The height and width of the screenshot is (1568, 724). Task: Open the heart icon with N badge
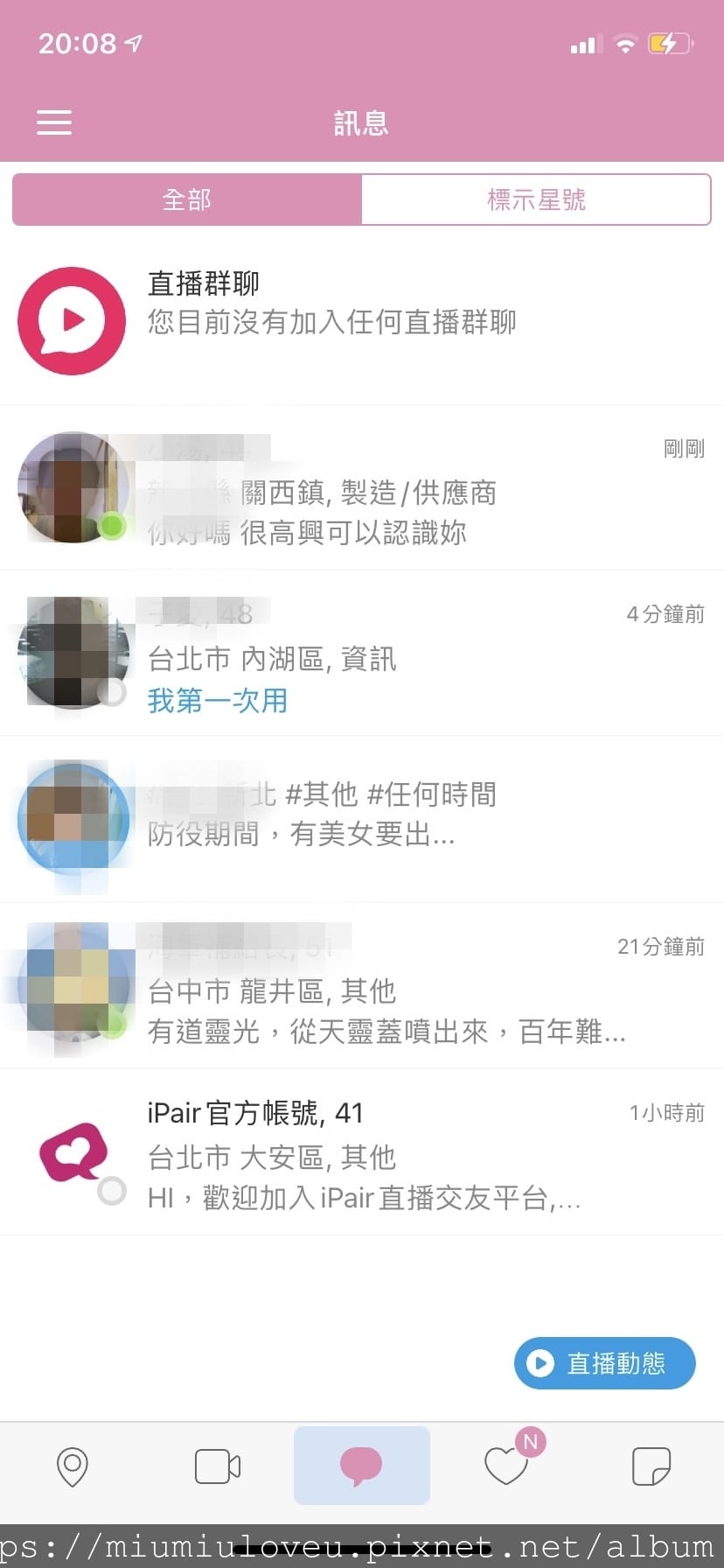coord(506,1466)
